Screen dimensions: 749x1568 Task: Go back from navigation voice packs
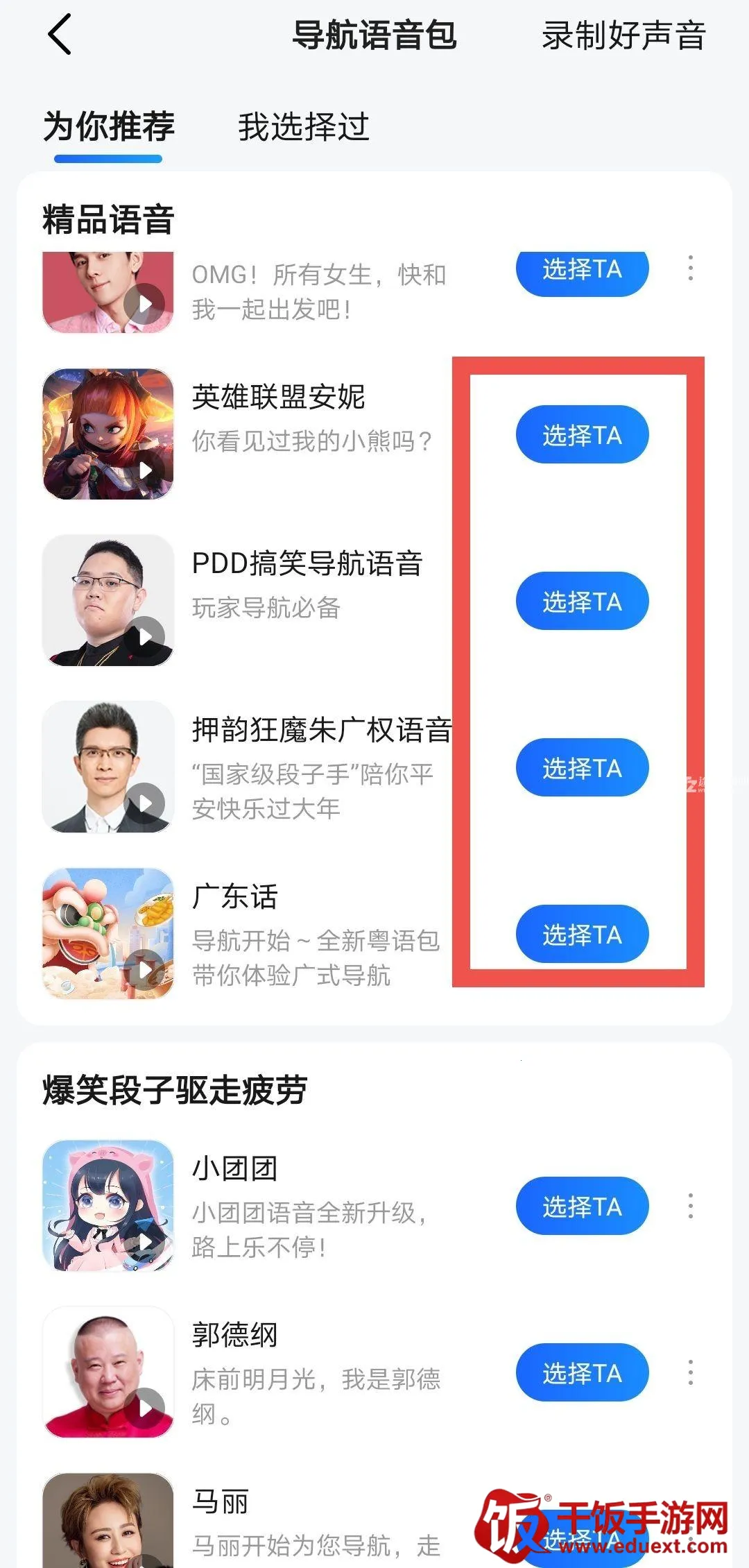click(60, 35)
